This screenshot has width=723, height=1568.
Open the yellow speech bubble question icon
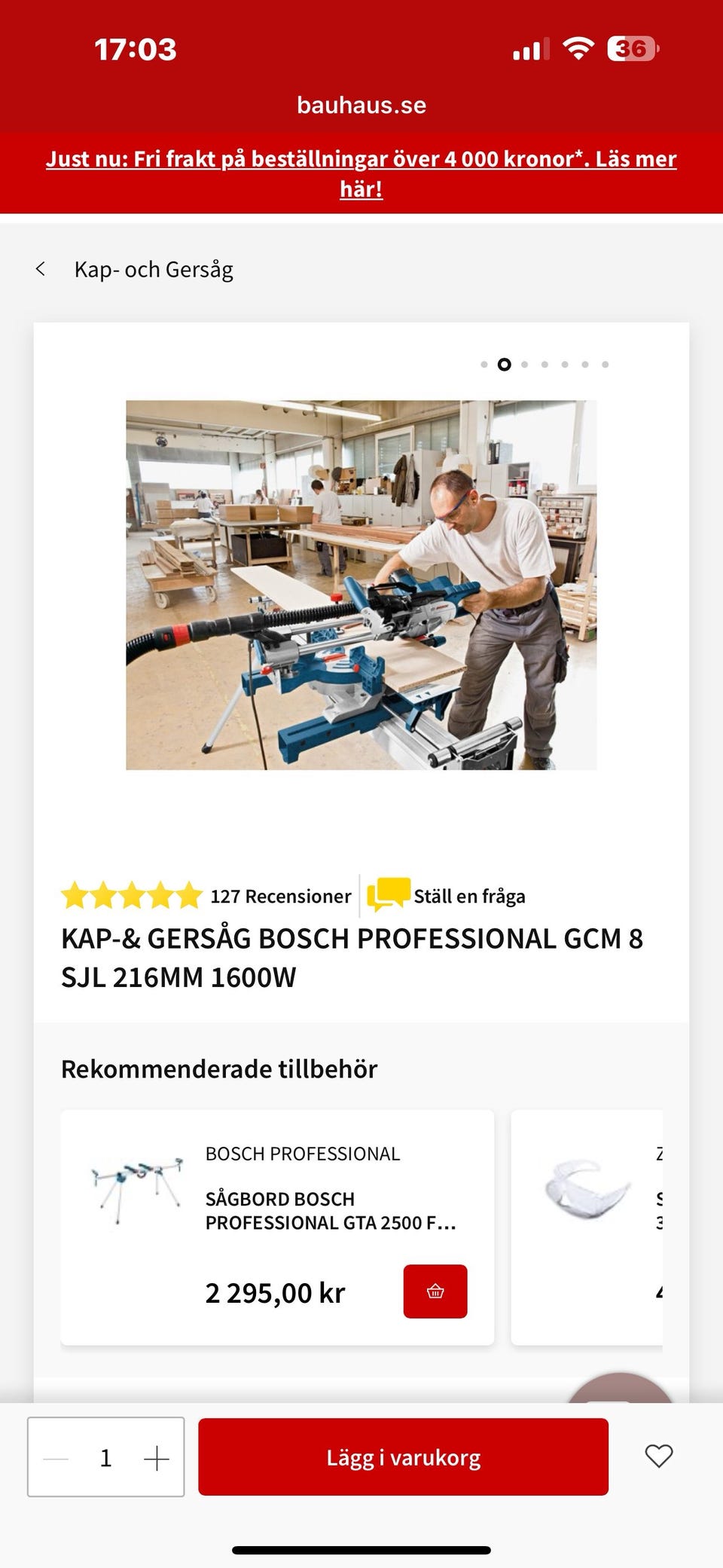point(387,895)
